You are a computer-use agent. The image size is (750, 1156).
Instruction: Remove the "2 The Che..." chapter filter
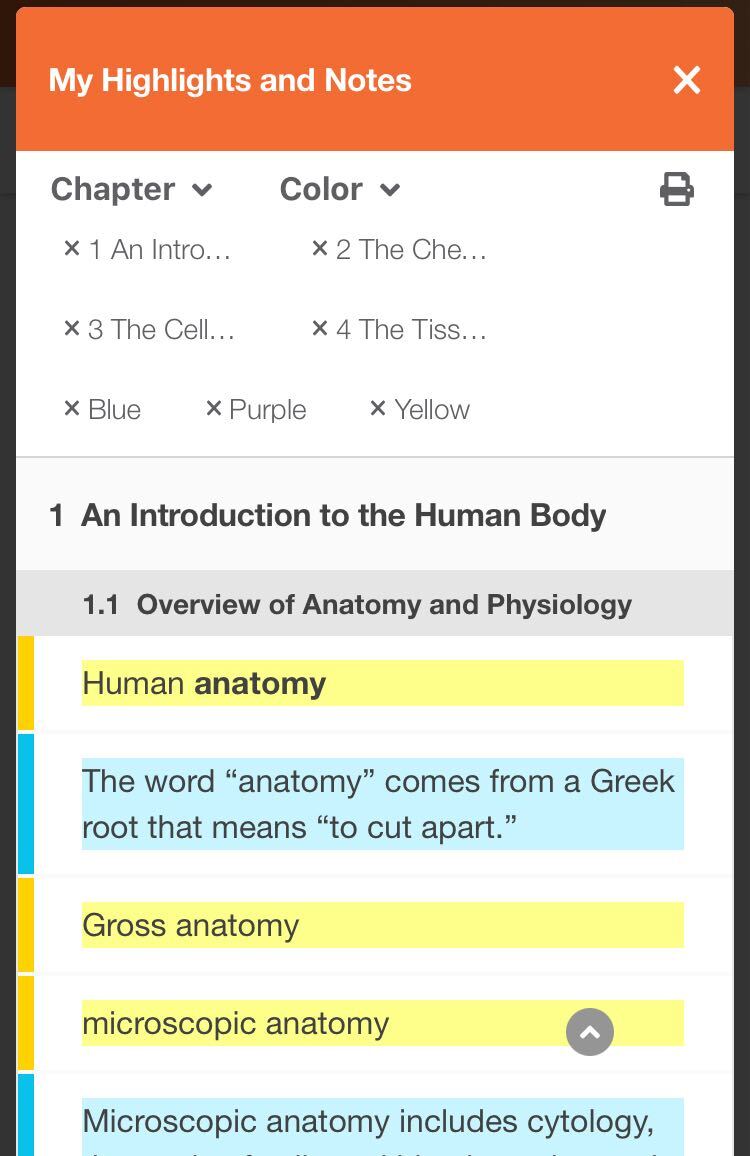[320, 248]
